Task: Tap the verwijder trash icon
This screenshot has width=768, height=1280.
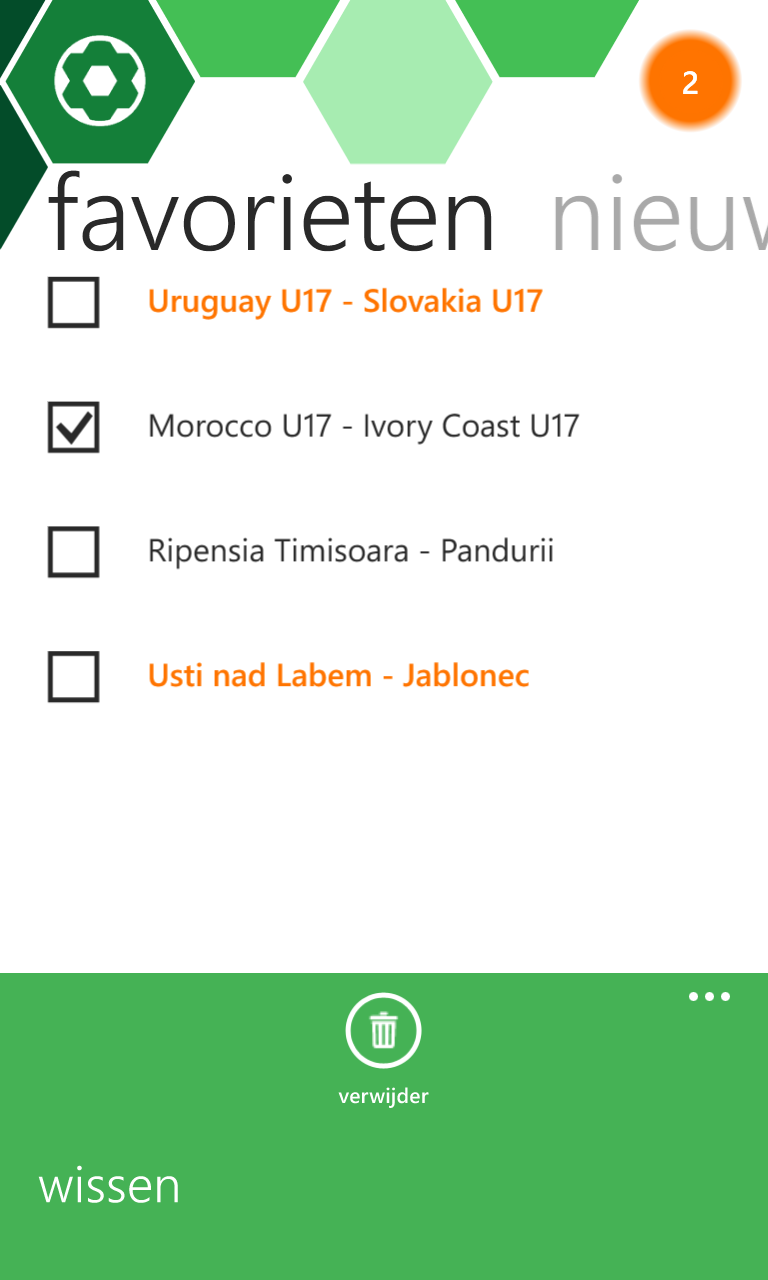Action: point(383,1031)
